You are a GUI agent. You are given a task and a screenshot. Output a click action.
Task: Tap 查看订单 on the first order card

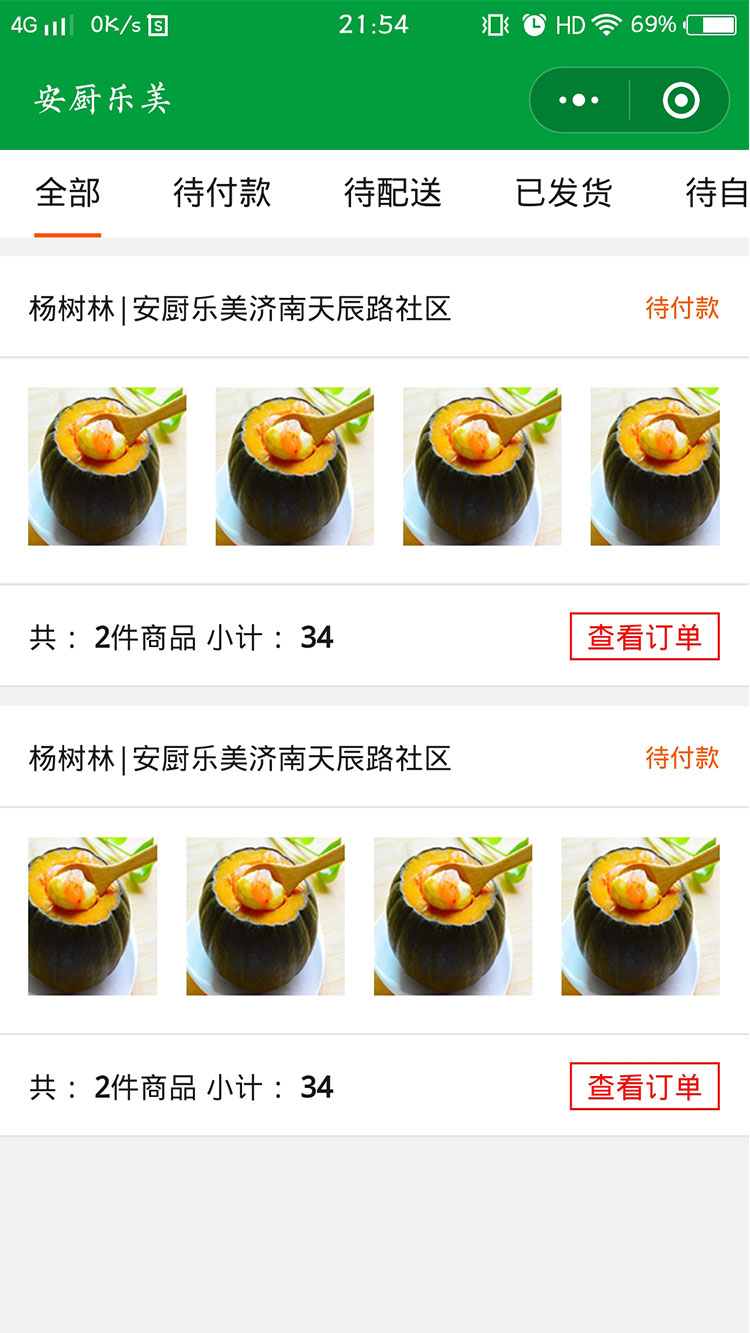[x=644, y=637]
